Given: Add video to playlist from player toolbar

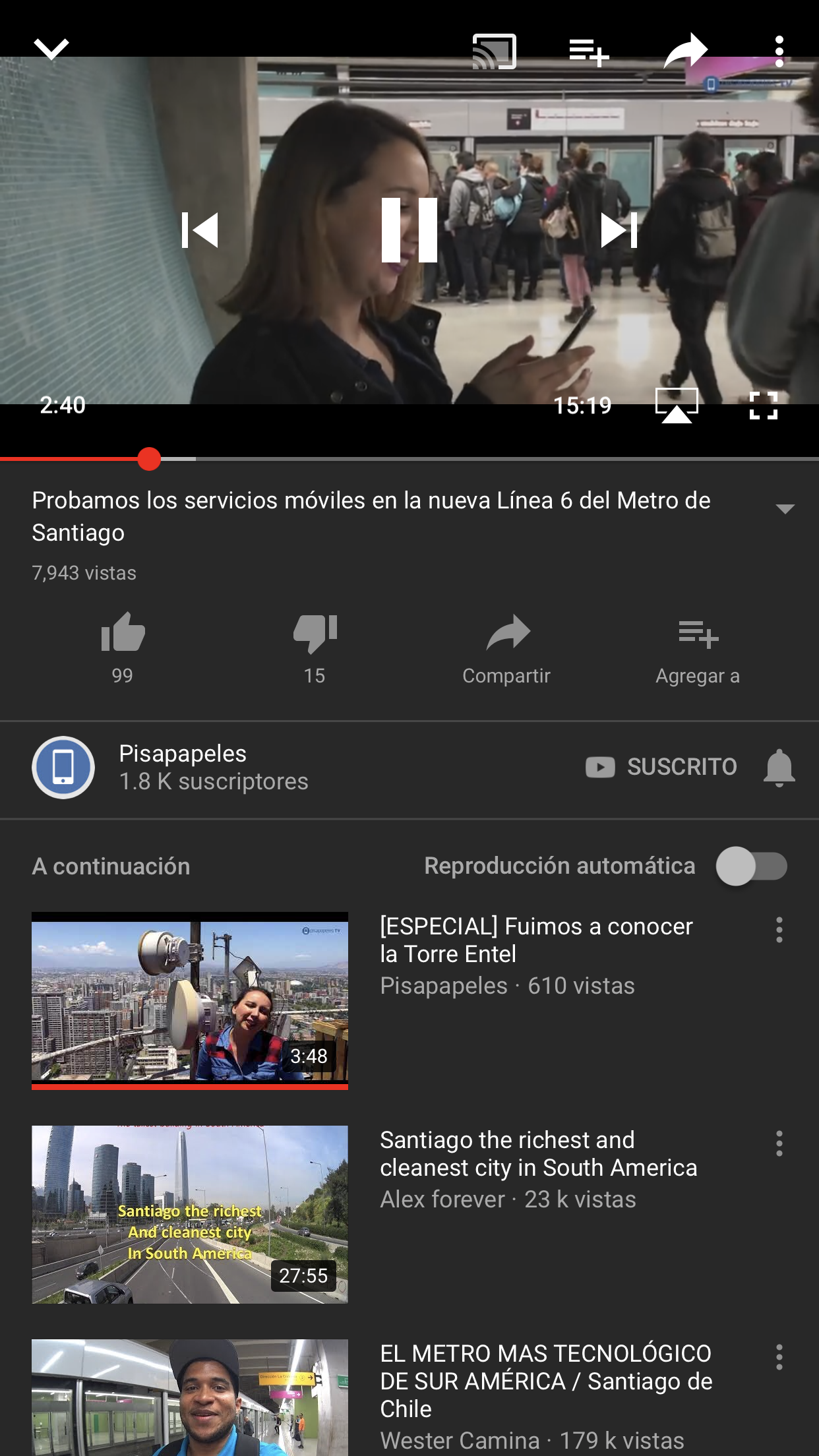Looking at the screenshot, I should tap(589, 51).
